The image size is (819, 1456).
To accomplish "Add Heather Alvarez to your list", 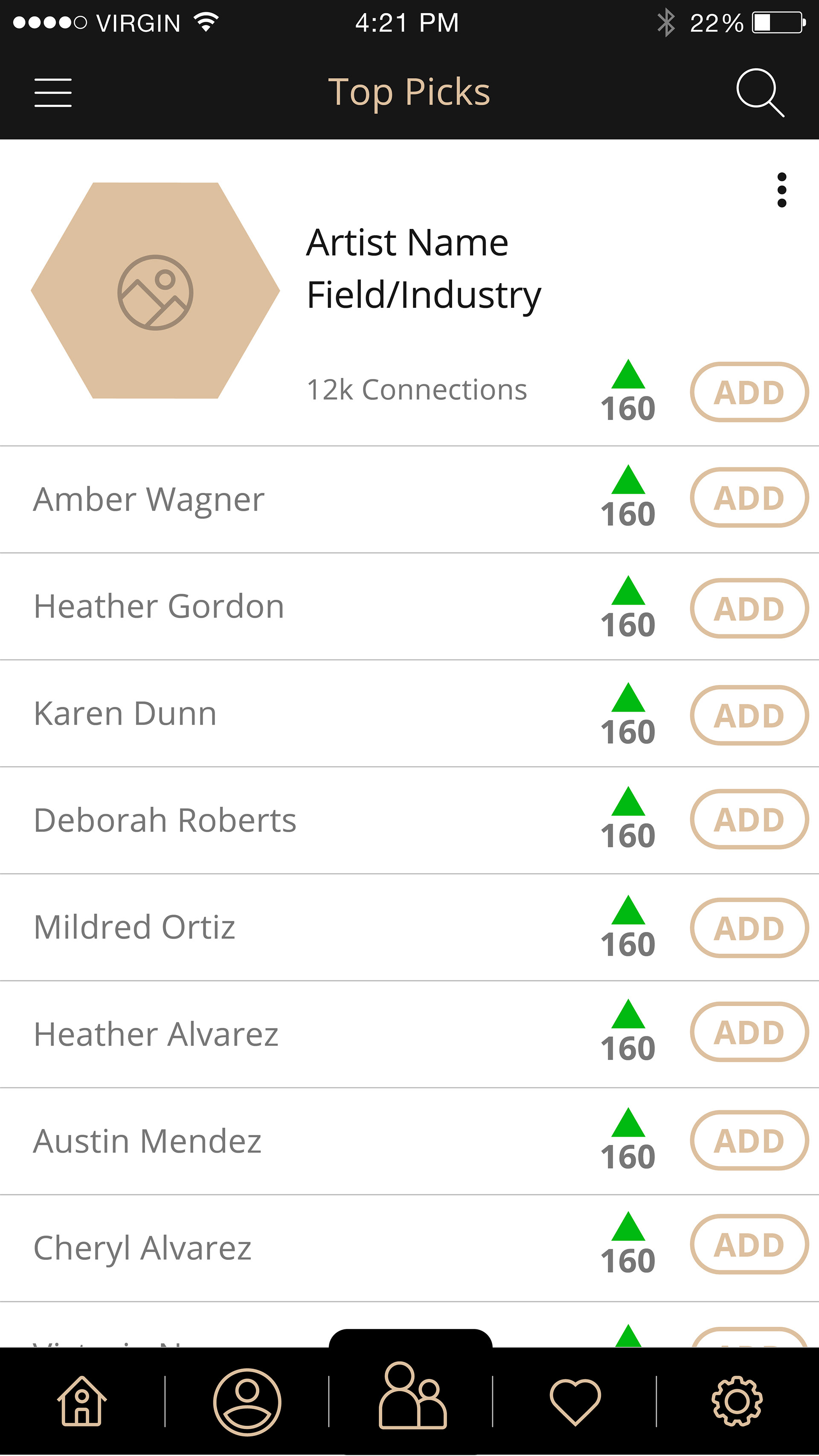I will [749, 1033].
